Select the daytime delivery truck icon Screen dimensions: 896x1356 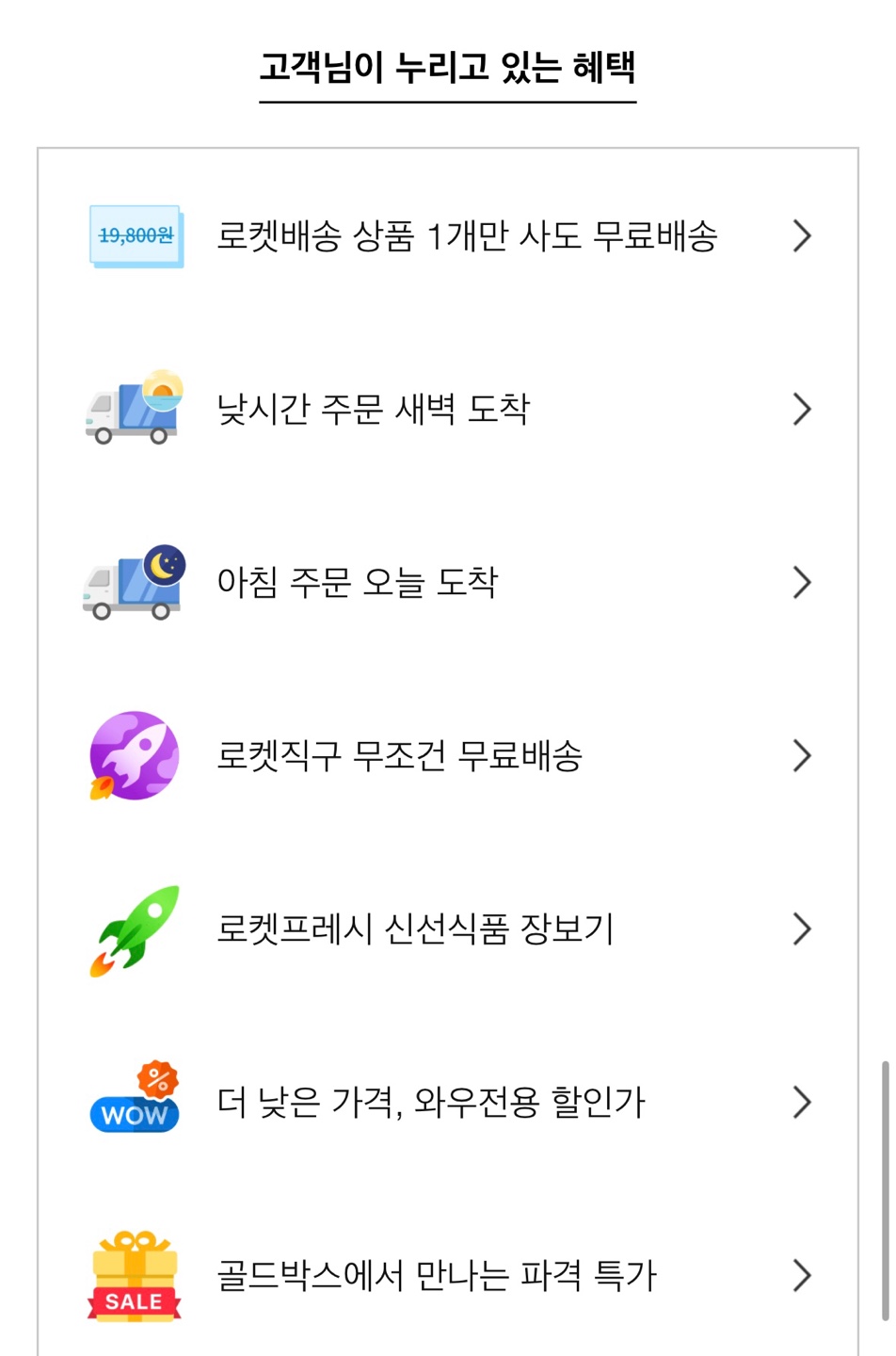tap(134, 410)
